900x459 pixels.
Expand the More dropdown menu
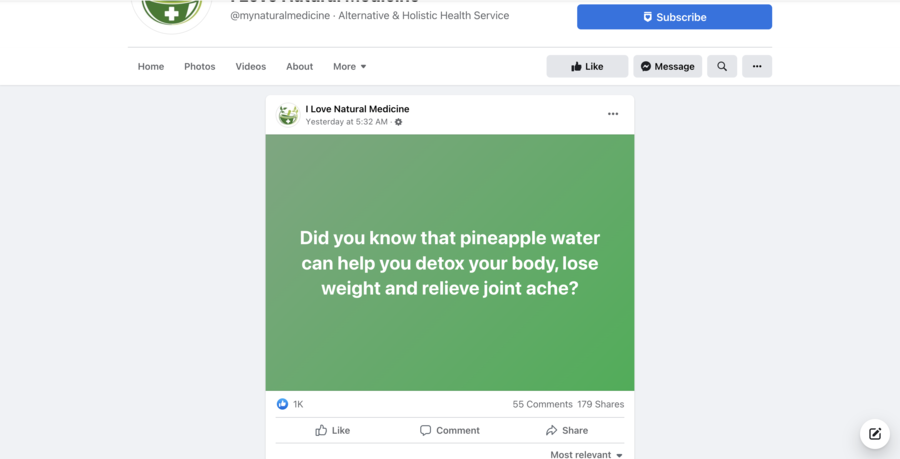[349, 67]
